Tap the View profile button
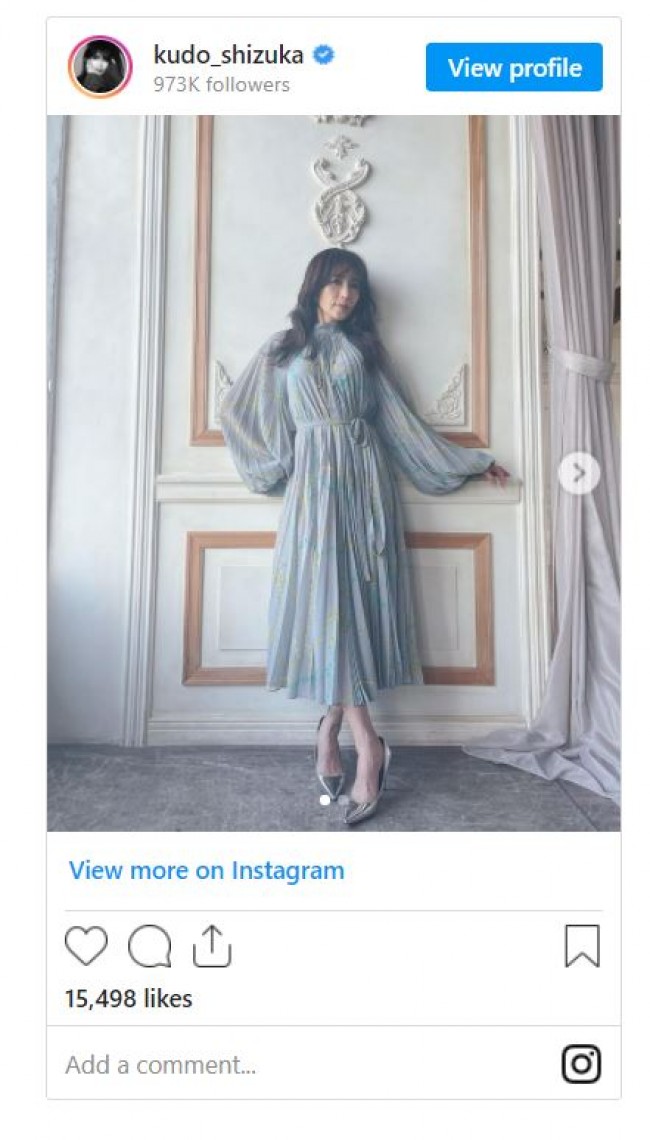This screenshot has width=650, height=1140. coord(514,67)
